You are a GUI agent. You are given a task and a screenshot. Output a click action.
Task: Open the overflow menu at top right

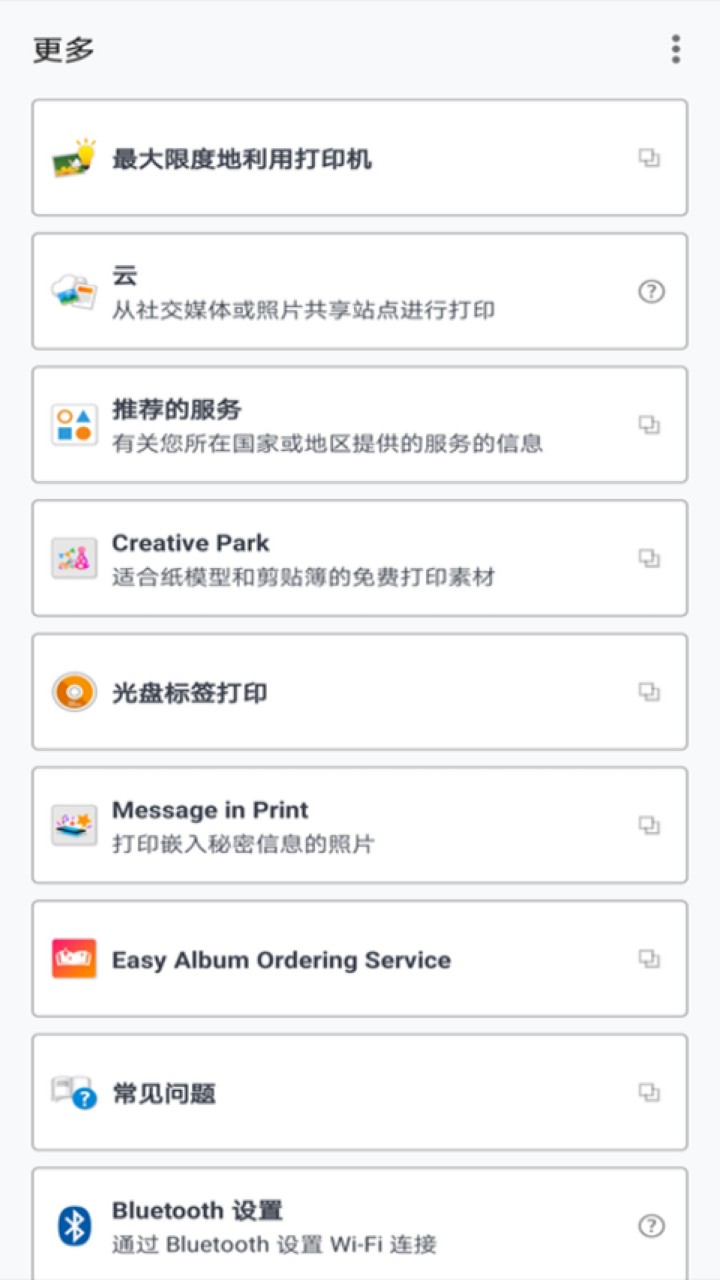676,49
